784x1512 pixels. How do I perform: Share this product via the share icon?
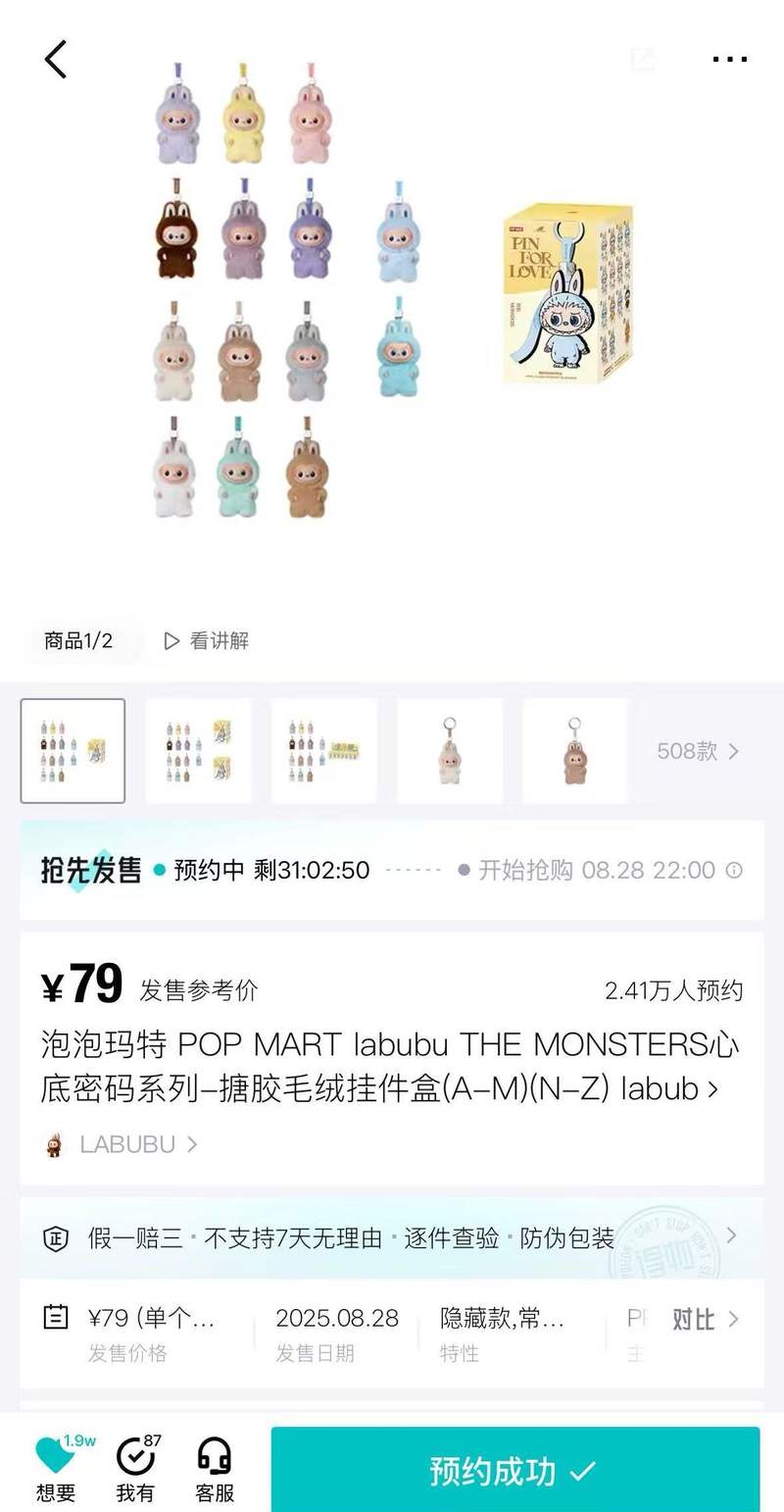pos(643,60)
